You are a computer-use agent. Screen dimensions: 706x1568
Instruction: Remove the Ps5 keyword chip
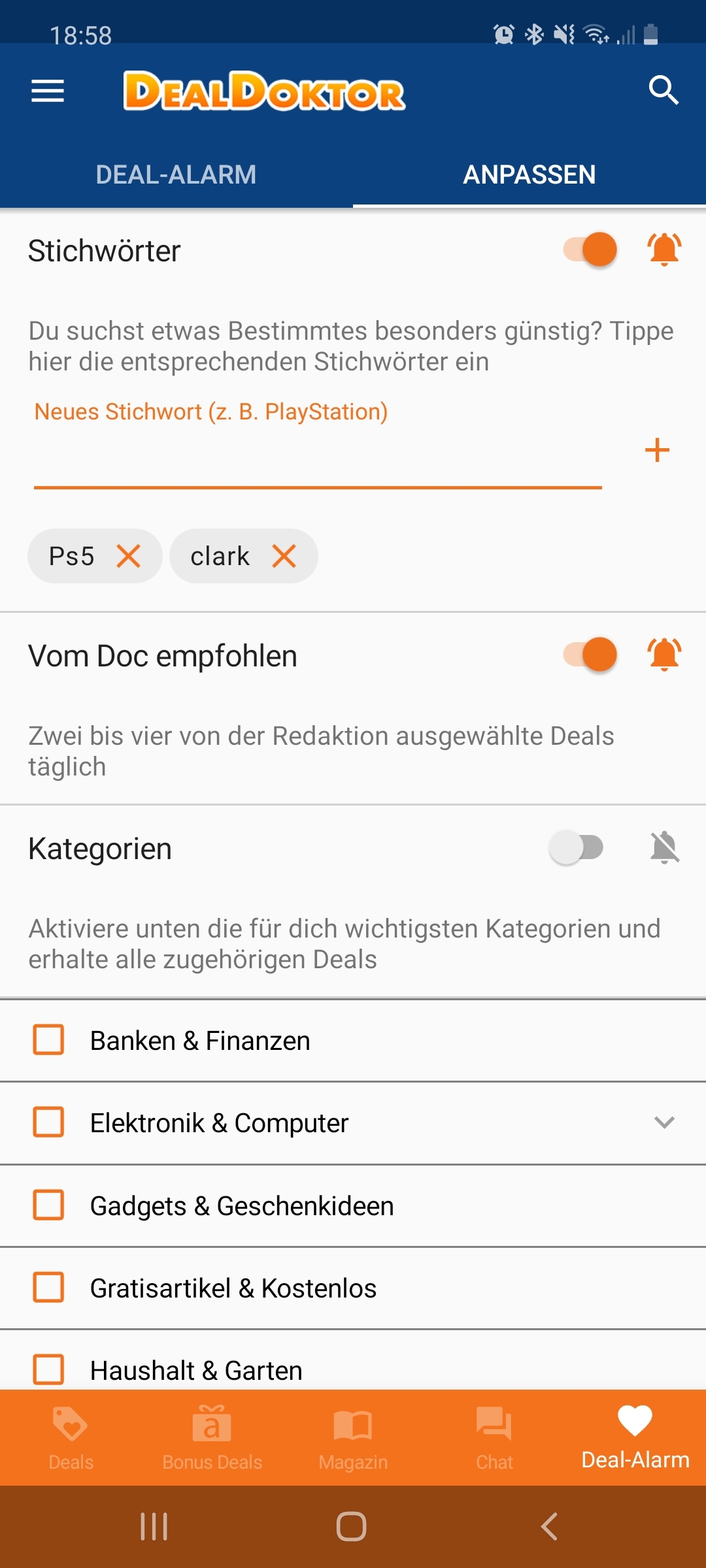click(x=129, y=557)
